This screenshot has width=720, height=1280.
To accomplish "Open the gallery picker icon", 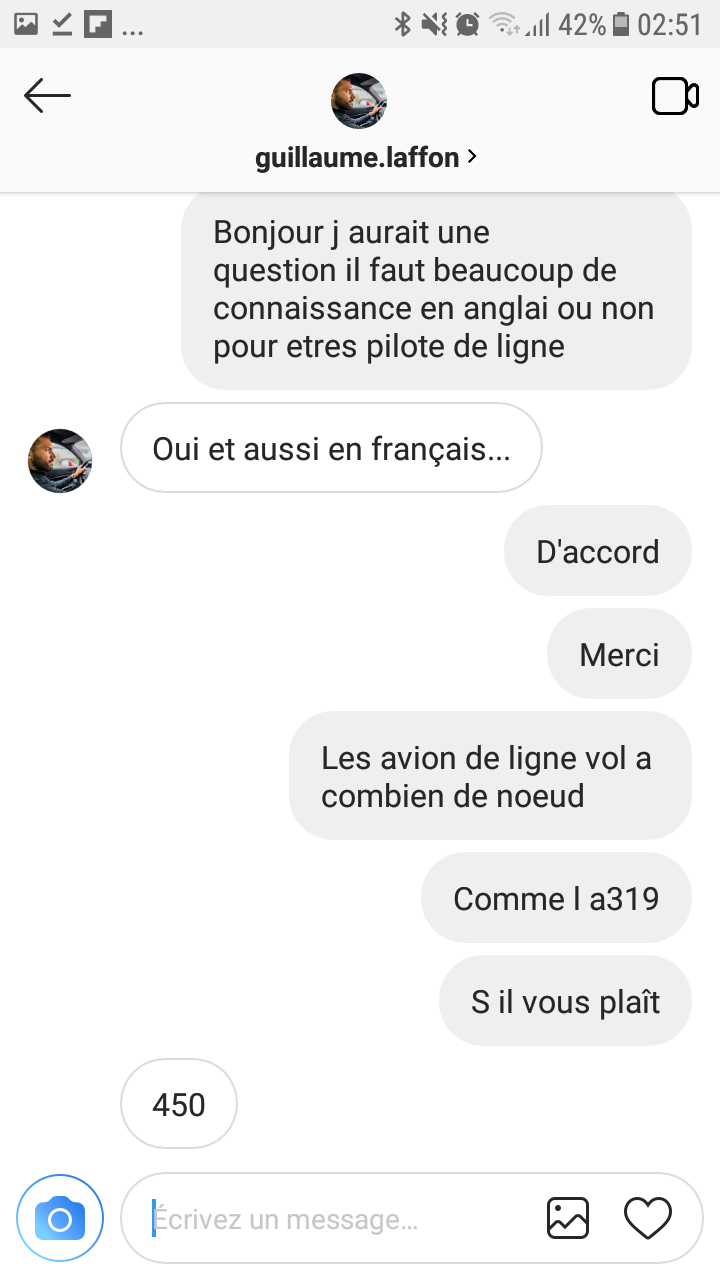I will [x=568, y=1218].
